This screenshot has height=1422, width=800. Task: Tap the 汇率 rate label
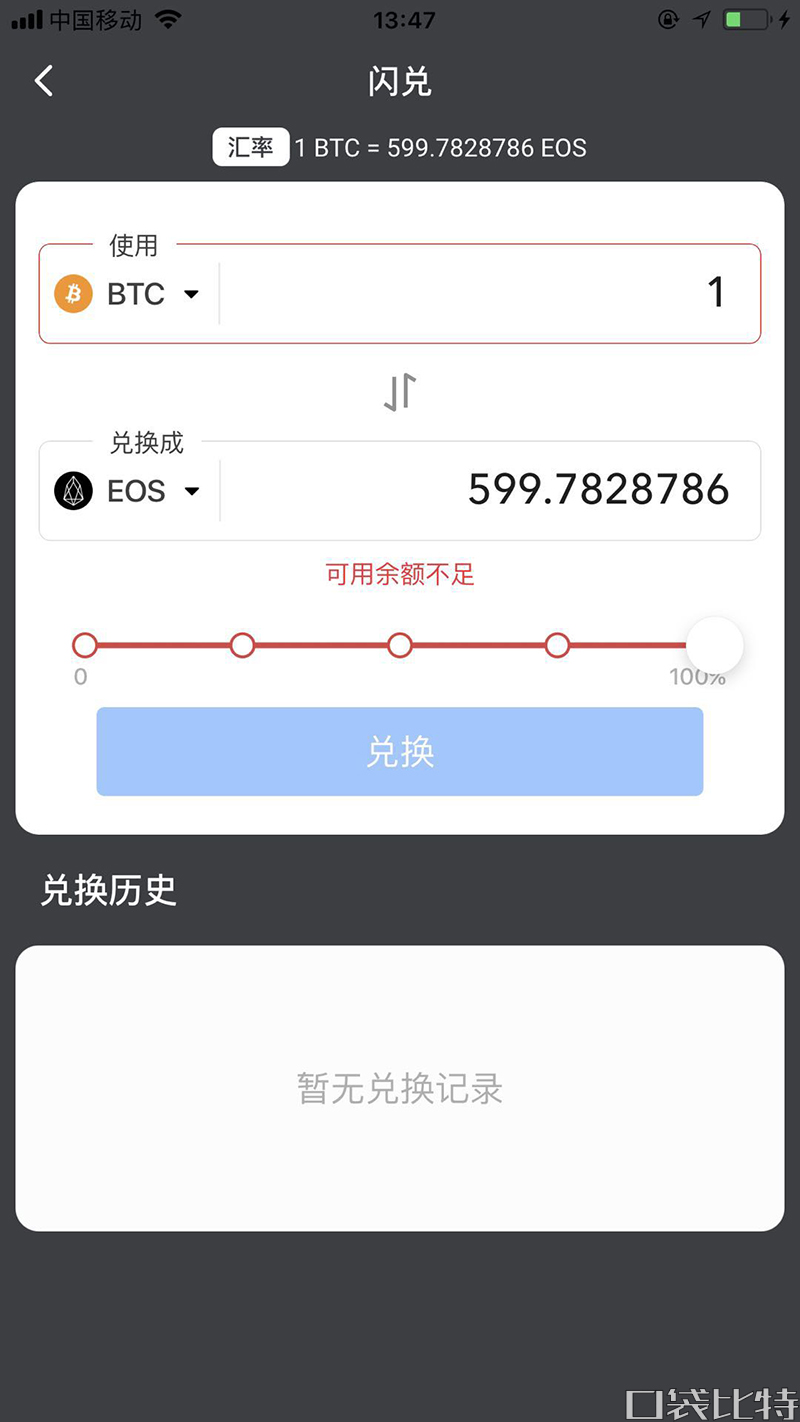tap(250, 147)
